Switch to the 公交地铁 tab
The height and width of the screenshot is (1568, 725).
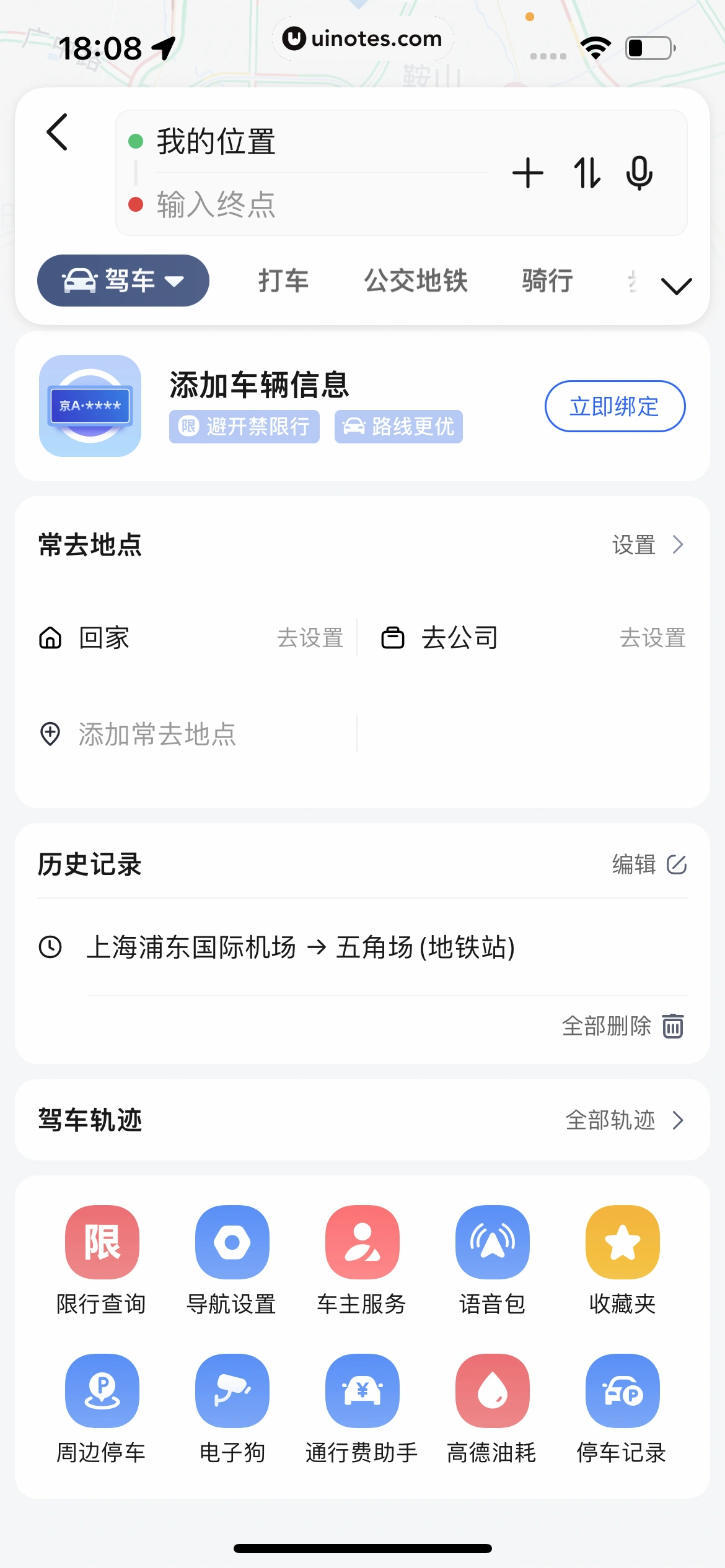pos(416,281)
